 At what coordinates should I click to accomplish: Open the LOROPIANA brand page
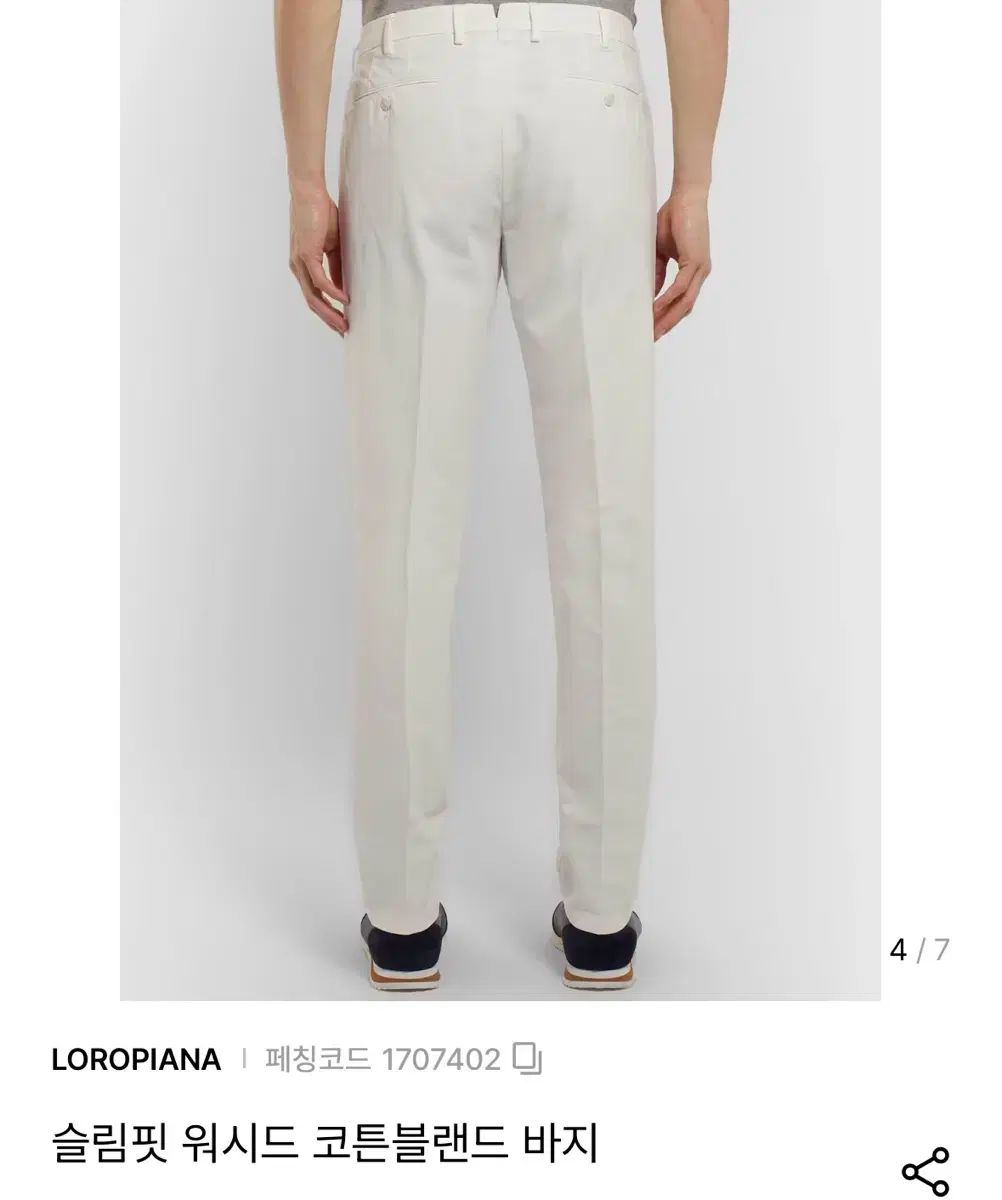pyautogui.click(x=136, y=1060)
